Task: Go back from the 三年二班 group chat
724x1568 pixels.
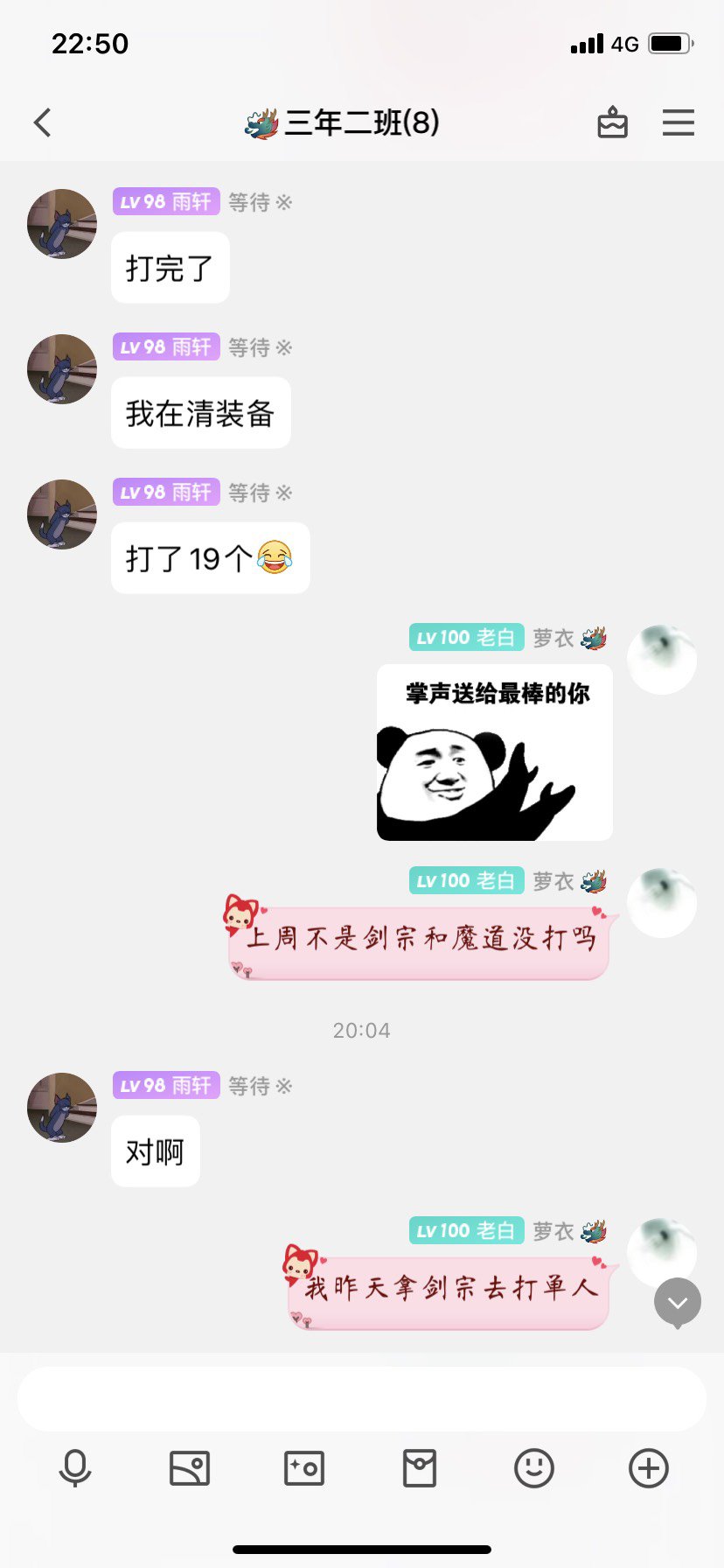Action: [42, 122]
